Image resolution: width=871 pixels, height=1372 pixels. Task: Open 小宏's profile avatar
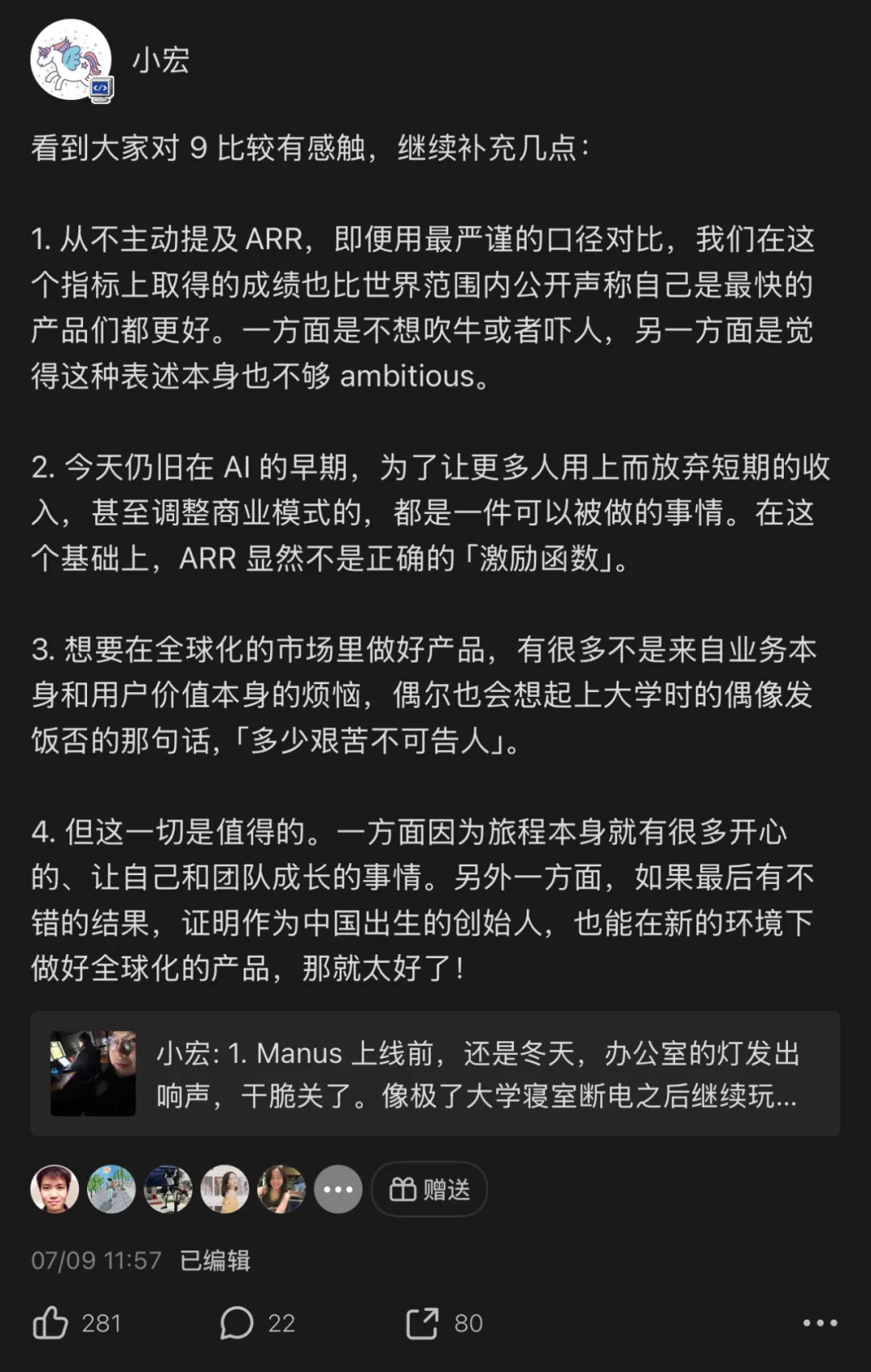tap(71, 60)
